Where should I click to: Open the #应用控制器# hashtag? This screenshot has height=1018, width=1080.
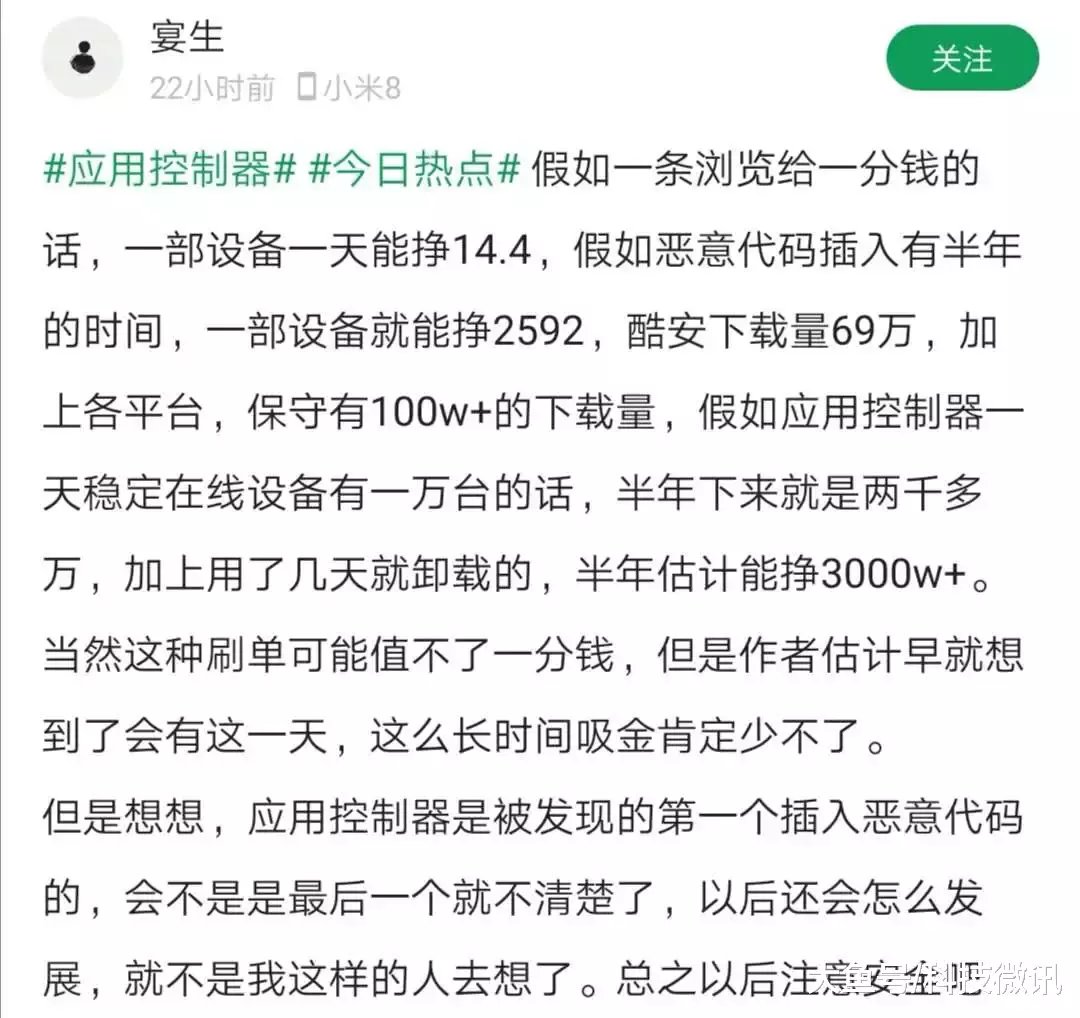pyautogui.click(x=169, y=171)
